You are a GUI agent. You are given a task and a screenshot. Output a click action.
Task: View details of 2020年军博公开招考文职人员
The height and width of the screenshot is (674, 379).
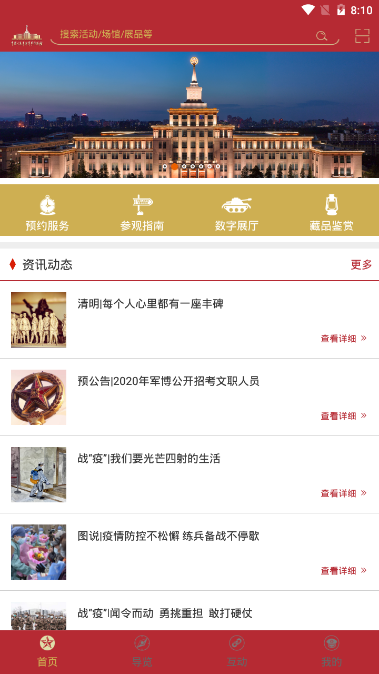(344, 416)
